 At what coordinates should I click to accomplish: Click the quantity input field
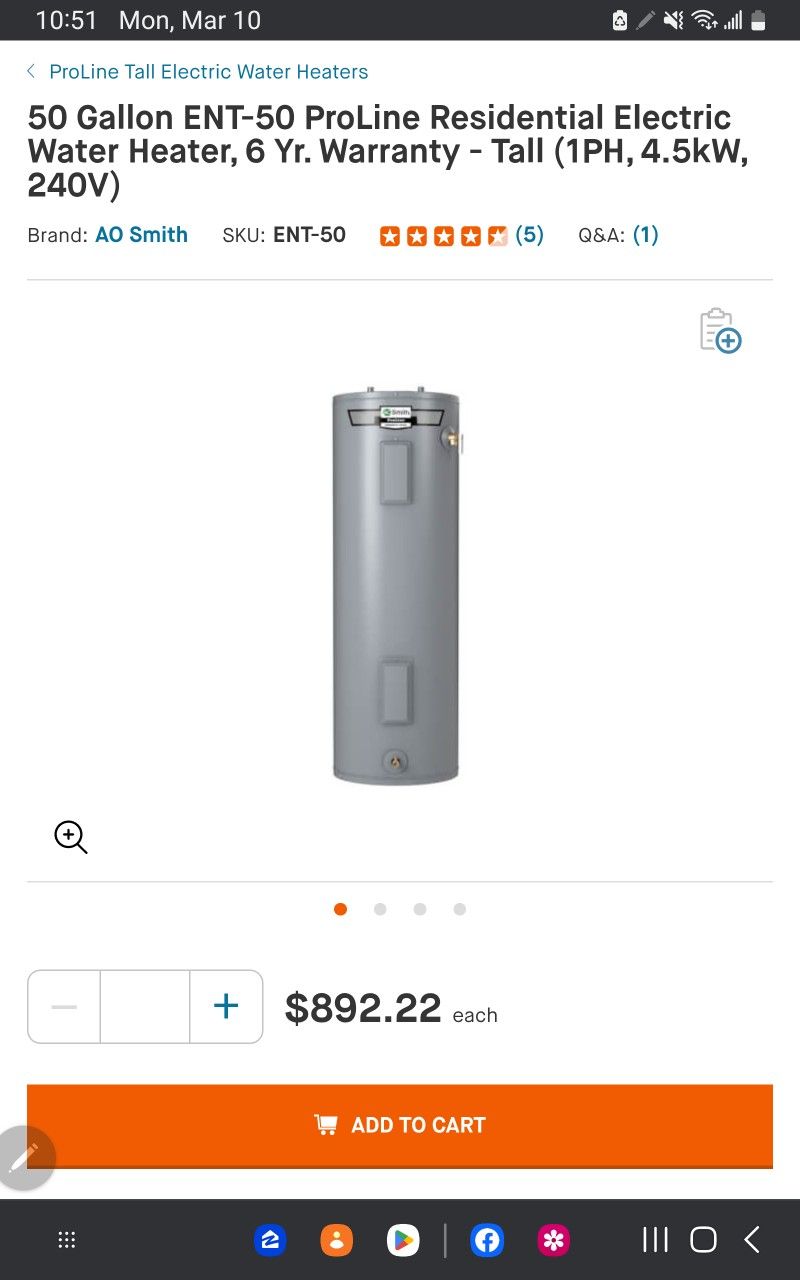[x=144, y=1006]
